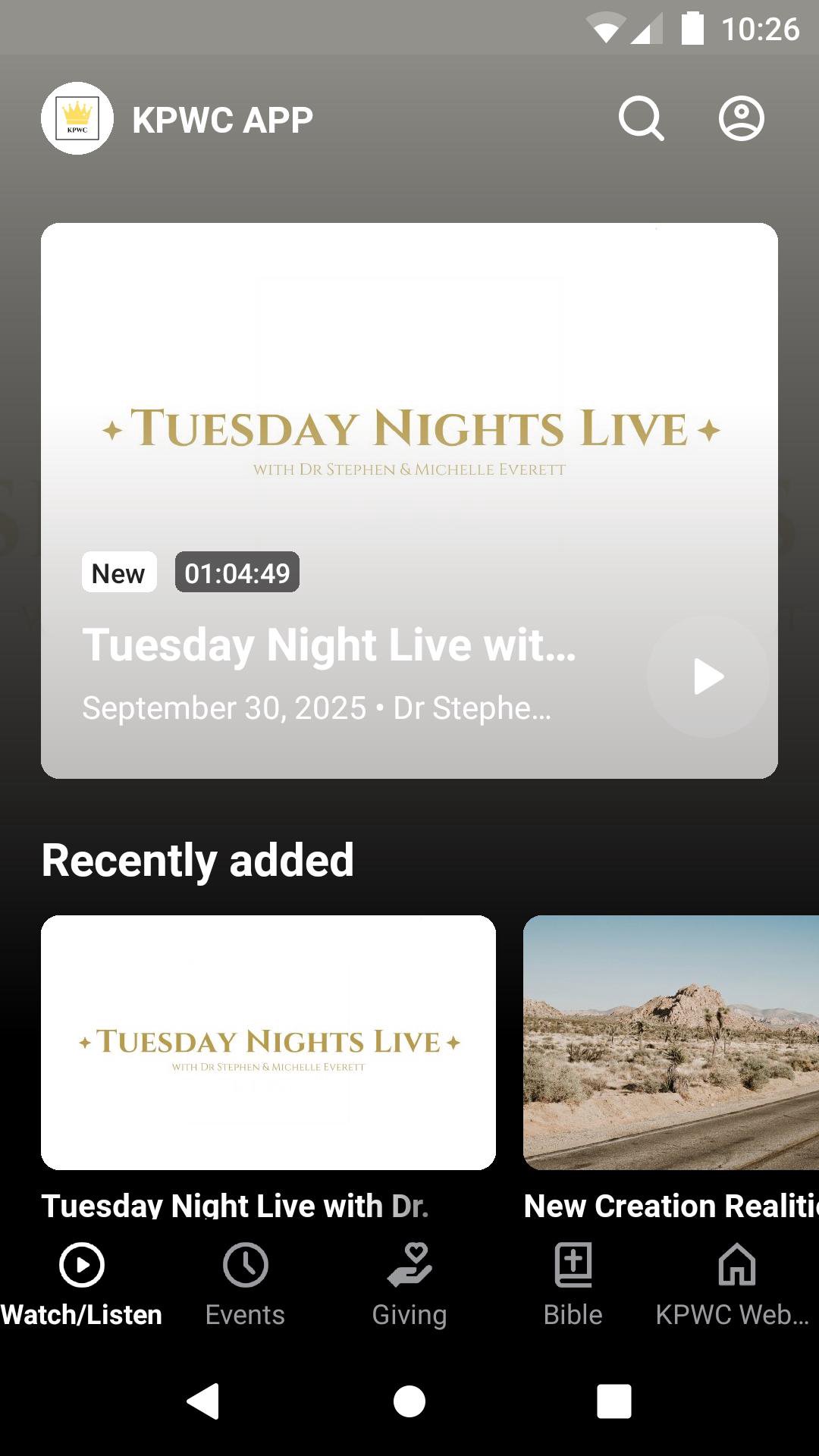Go back with the system back button
This screenshot has height=1456, width=819.
coord(203,1401)
